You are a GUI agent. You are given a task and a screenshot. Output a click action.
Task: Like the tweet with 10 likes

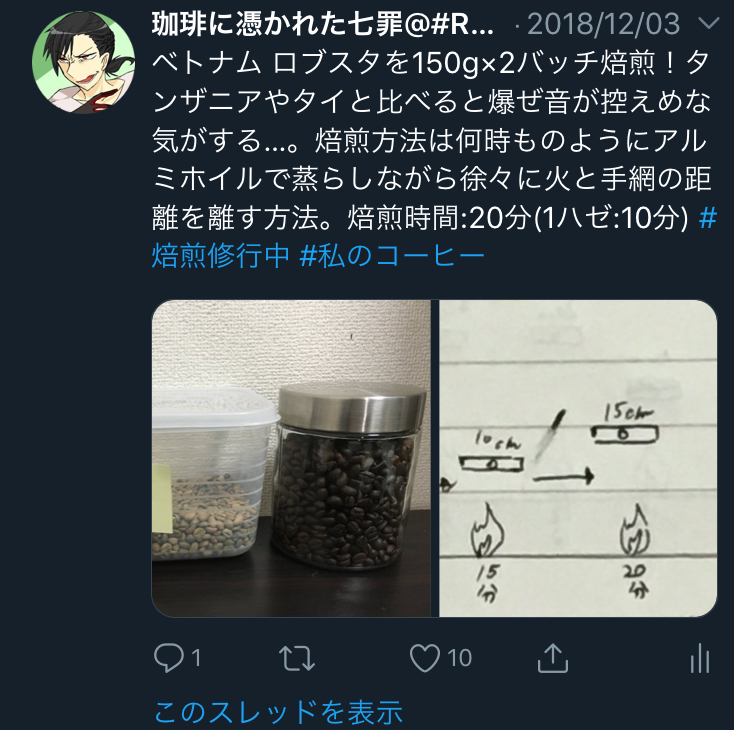point(427,657)
